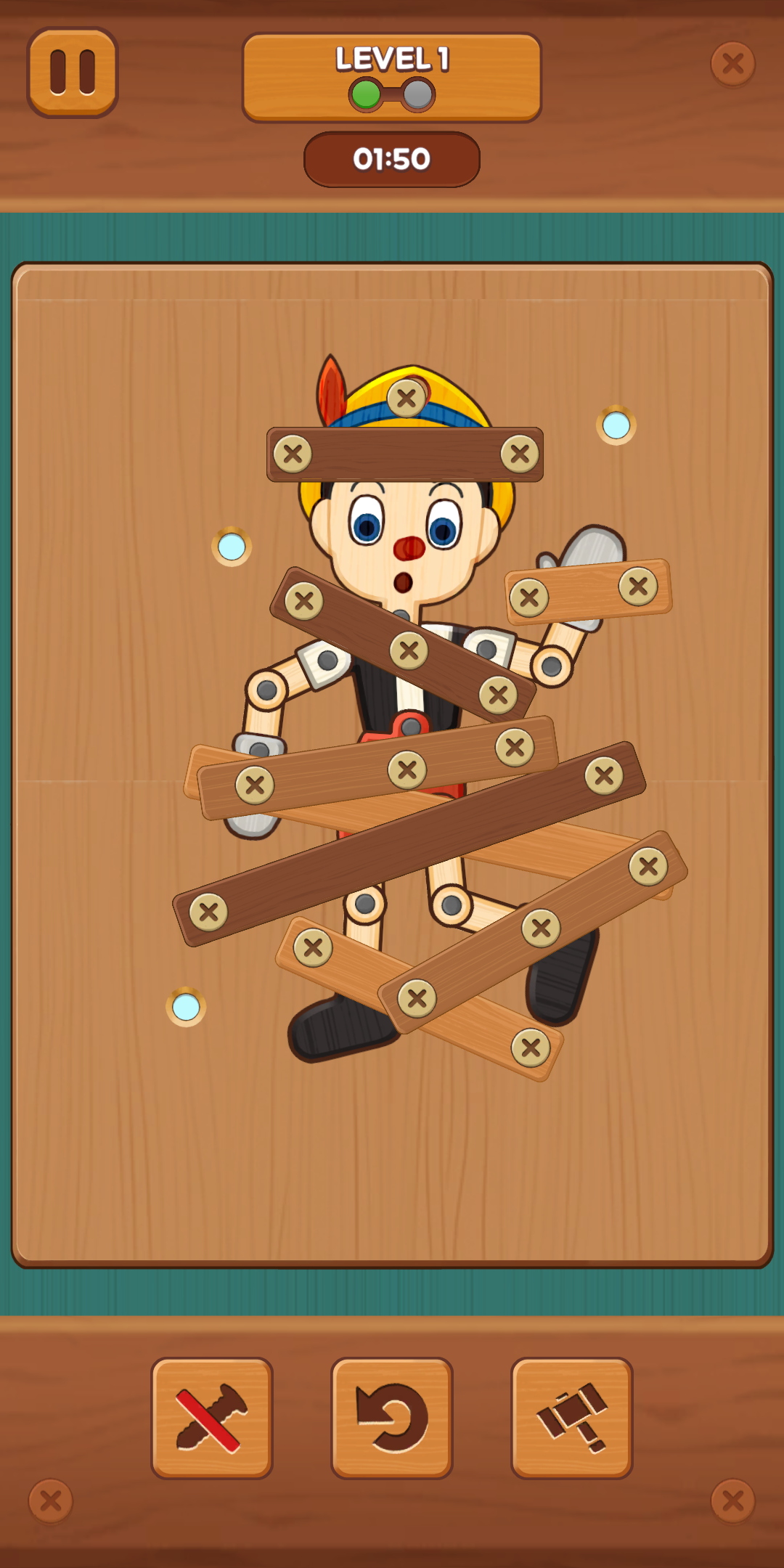Tap the empty hole at lower left
Screen dimensions: 784x1568
coord(186,1007)
